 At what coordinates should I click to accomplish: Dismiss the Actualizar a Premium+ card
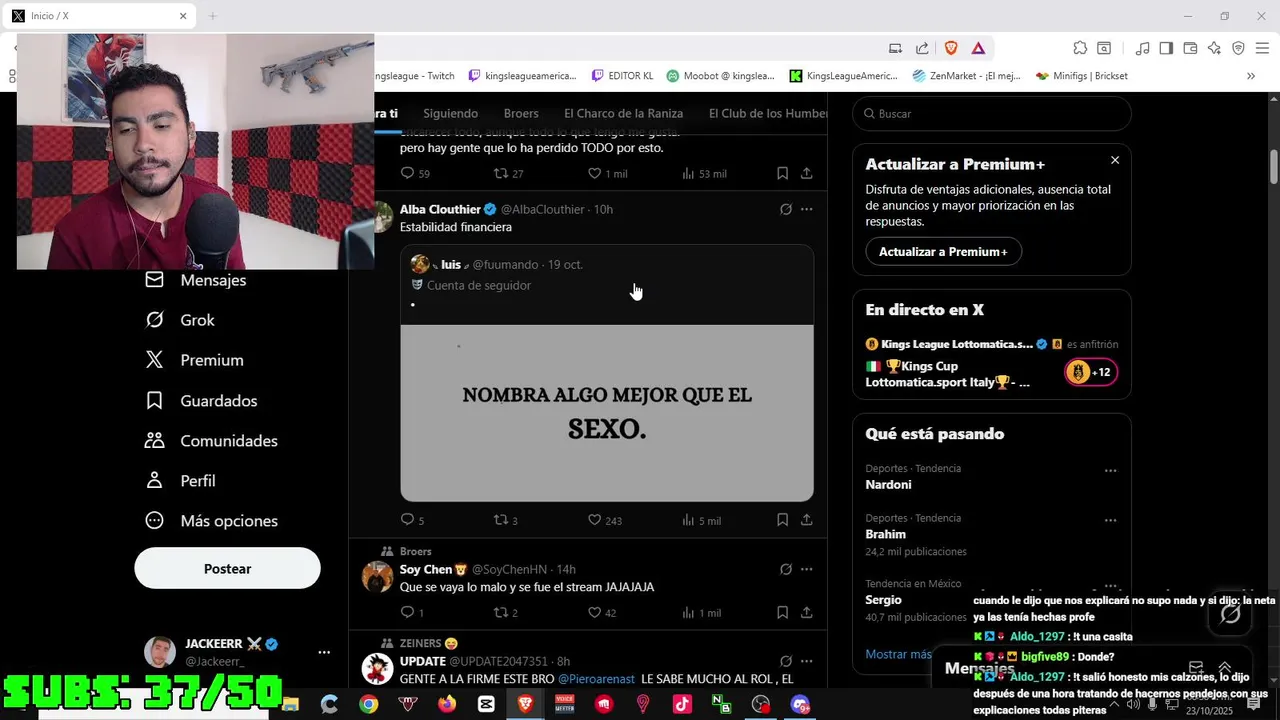[x=1115, y=160]
